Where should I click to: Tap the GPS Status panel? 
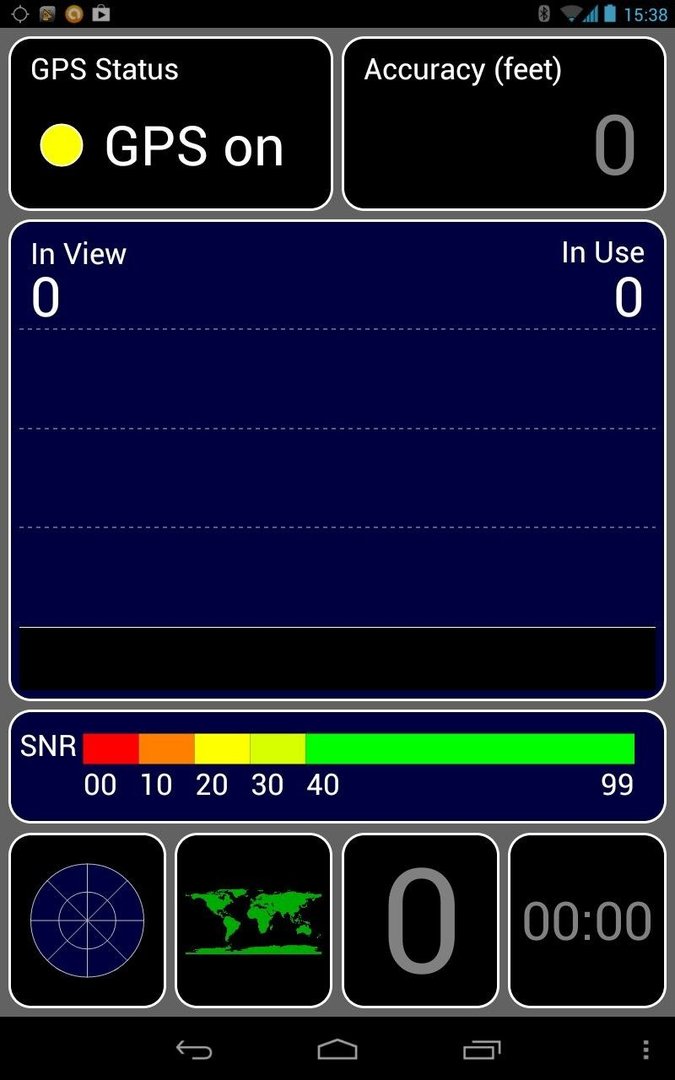pos(171,123)
